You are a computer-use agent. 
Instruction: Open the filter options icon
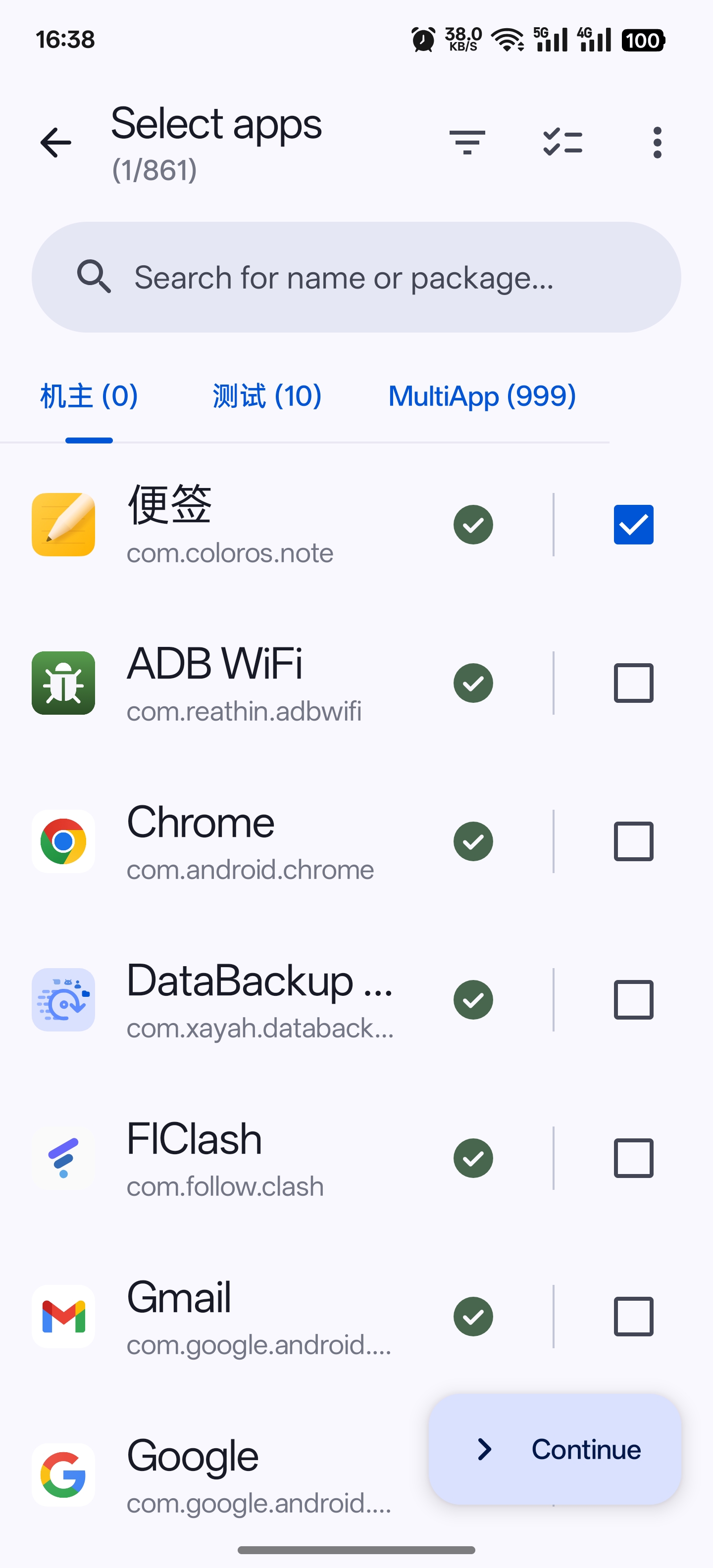466,142
